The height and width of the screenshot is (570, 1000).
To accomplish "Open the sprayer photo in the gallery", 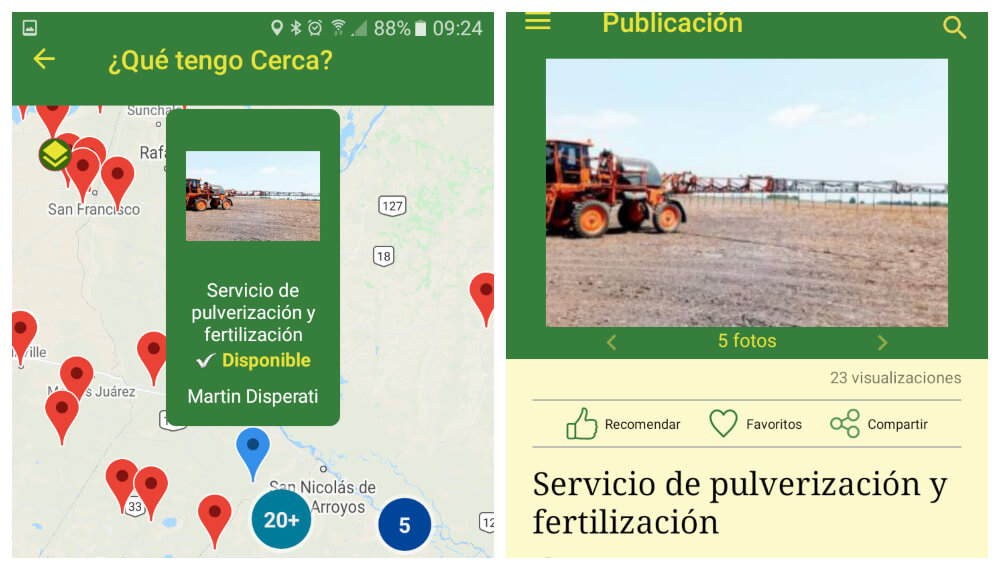I will 746,192.
